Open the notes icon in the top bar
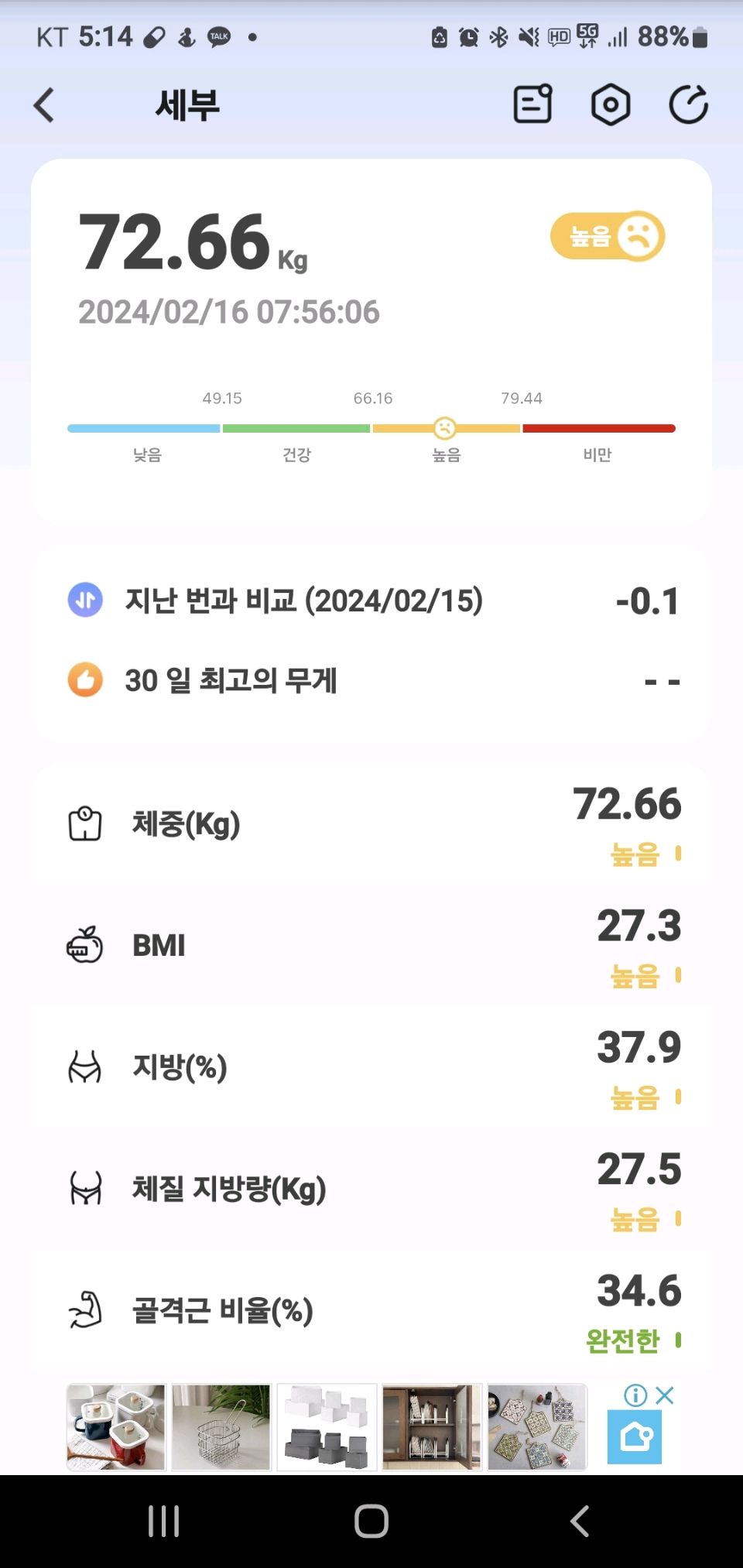This screenshot has height=1568, width=743. tap(533, 104)
